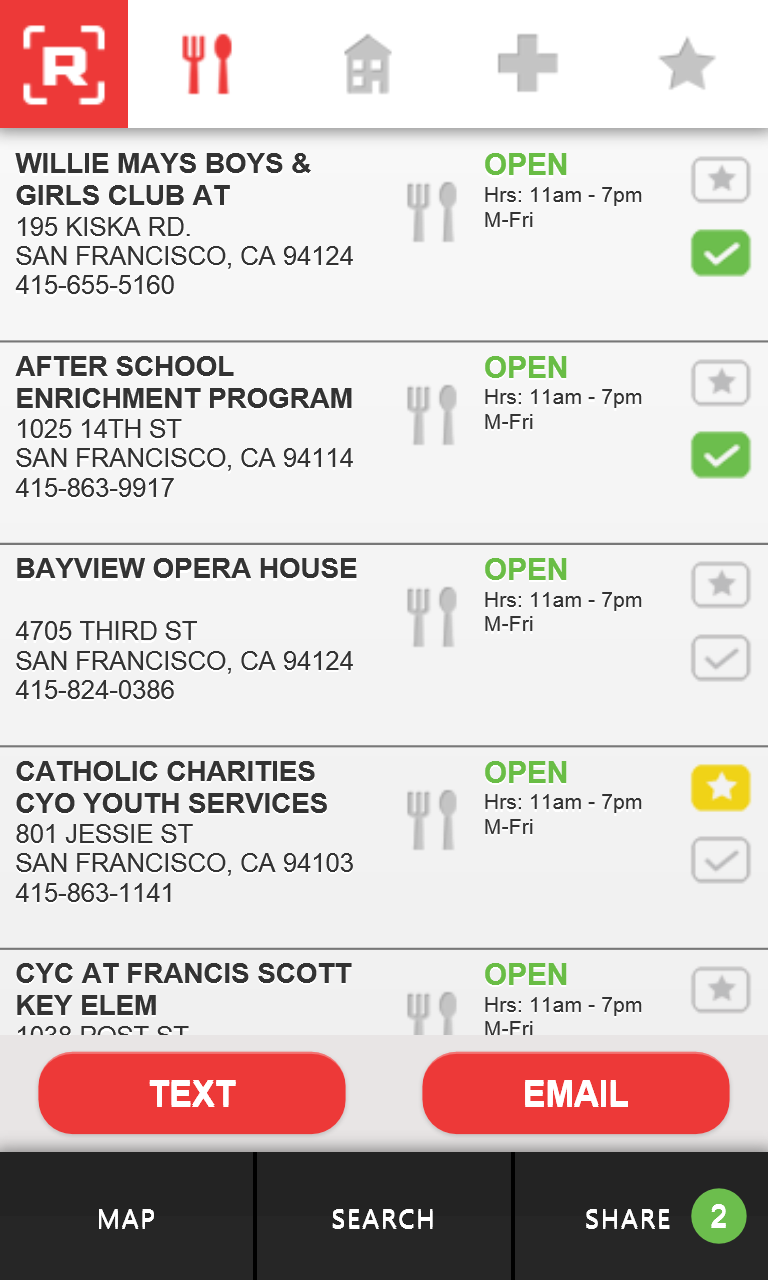Switch to the housing category tab
This screenshot has width=768, height=1280.
point(367,64)
